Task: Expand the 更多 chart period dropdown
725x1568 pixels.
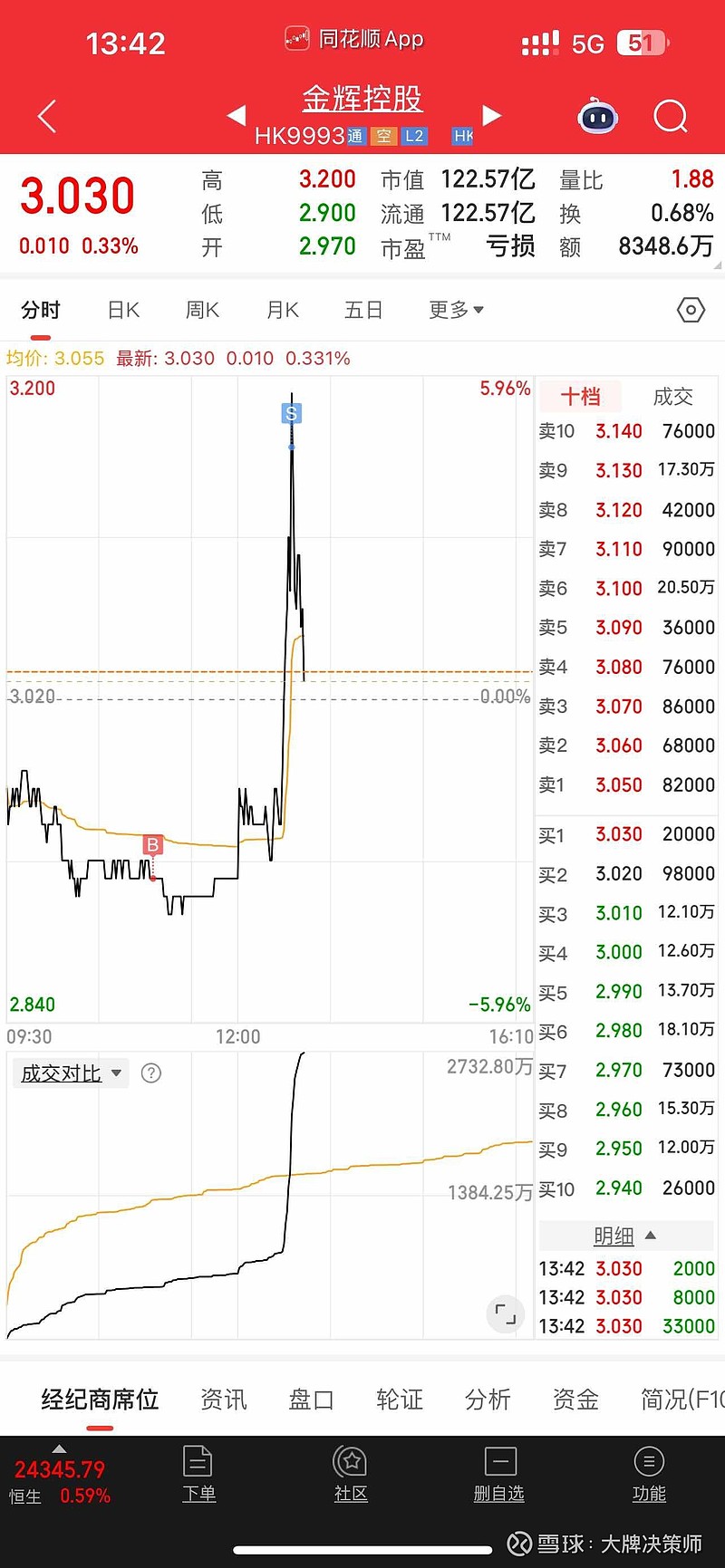Action: pyautogui.click(x=456, y=310)
